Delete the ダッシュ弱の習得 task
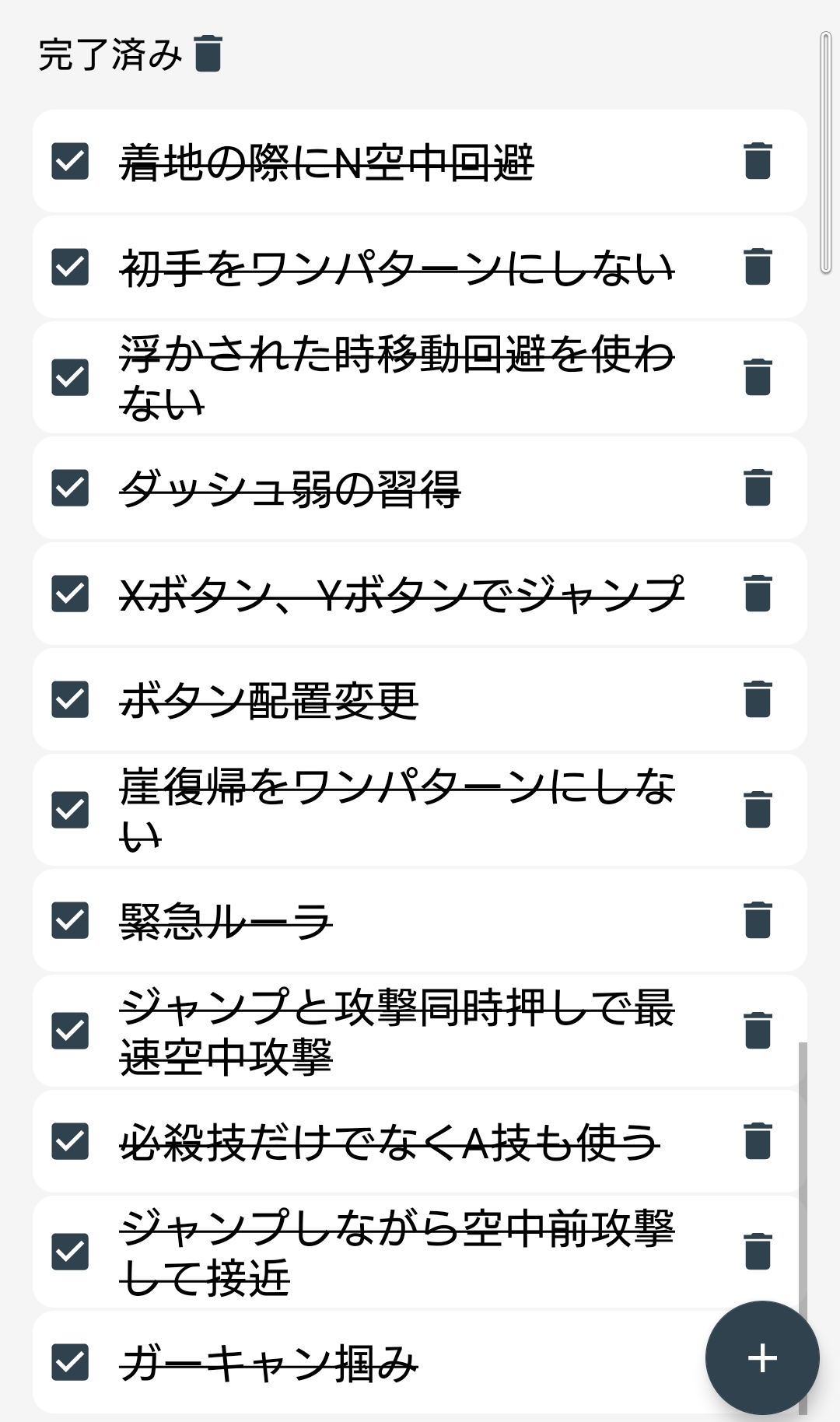Screen dimensions: 840x1422 point(758,488)
